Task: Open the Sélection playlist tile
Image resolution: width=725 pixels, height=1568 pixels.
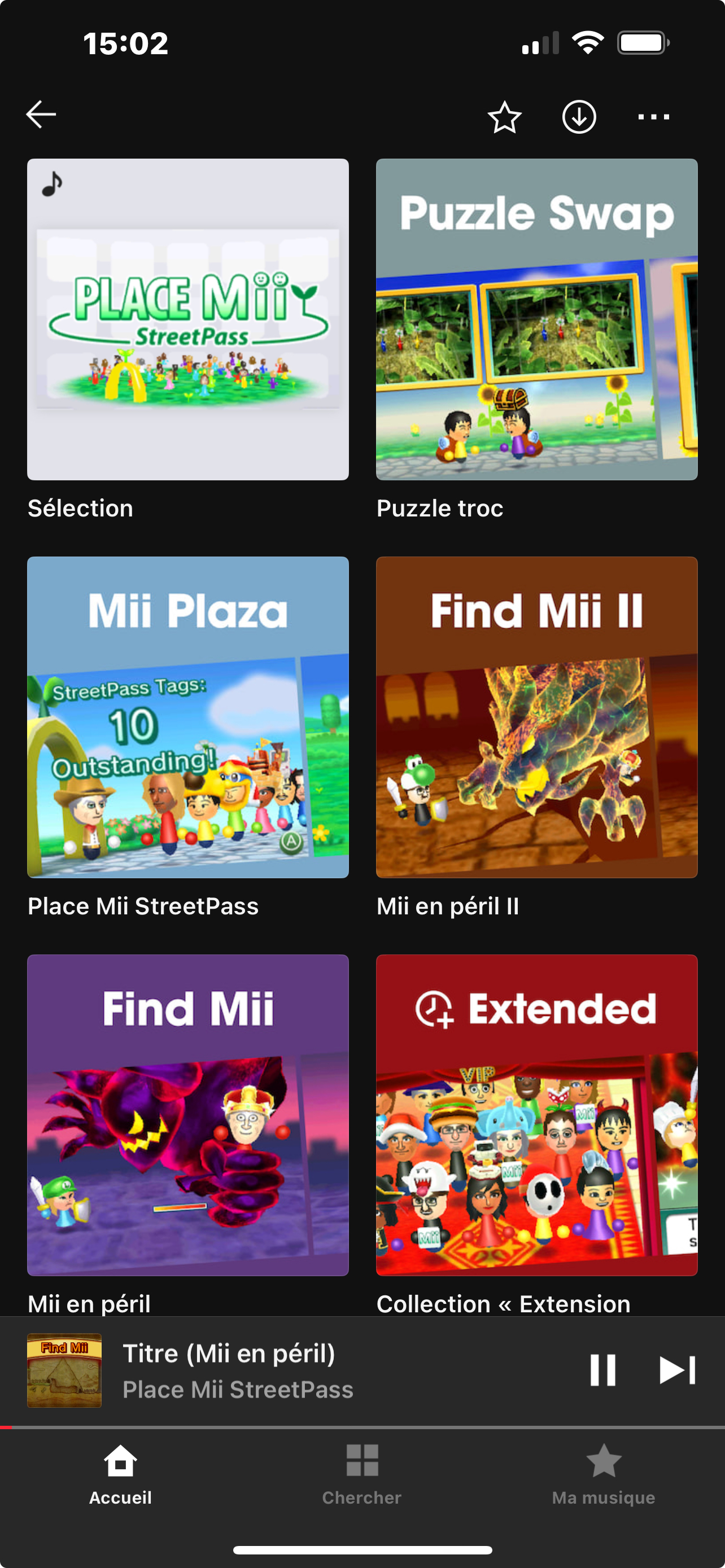Action: (x=187, y=319)
